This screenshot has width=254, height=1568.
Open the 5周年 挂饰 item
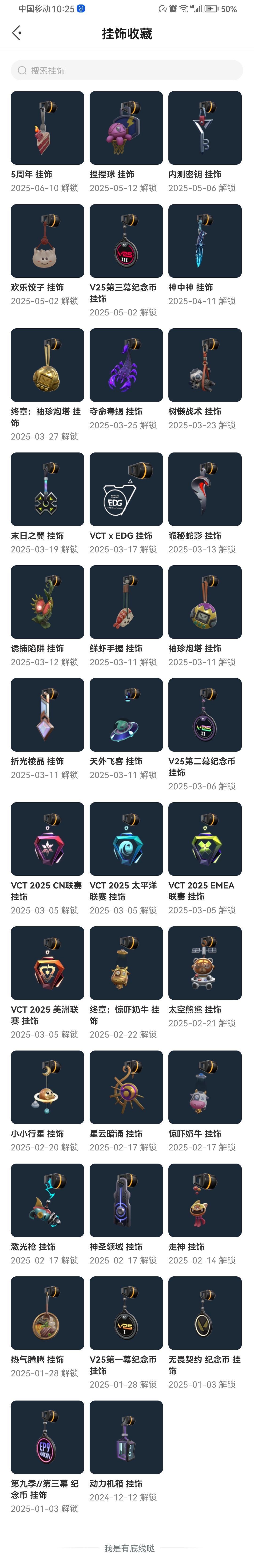click(48, 128)
